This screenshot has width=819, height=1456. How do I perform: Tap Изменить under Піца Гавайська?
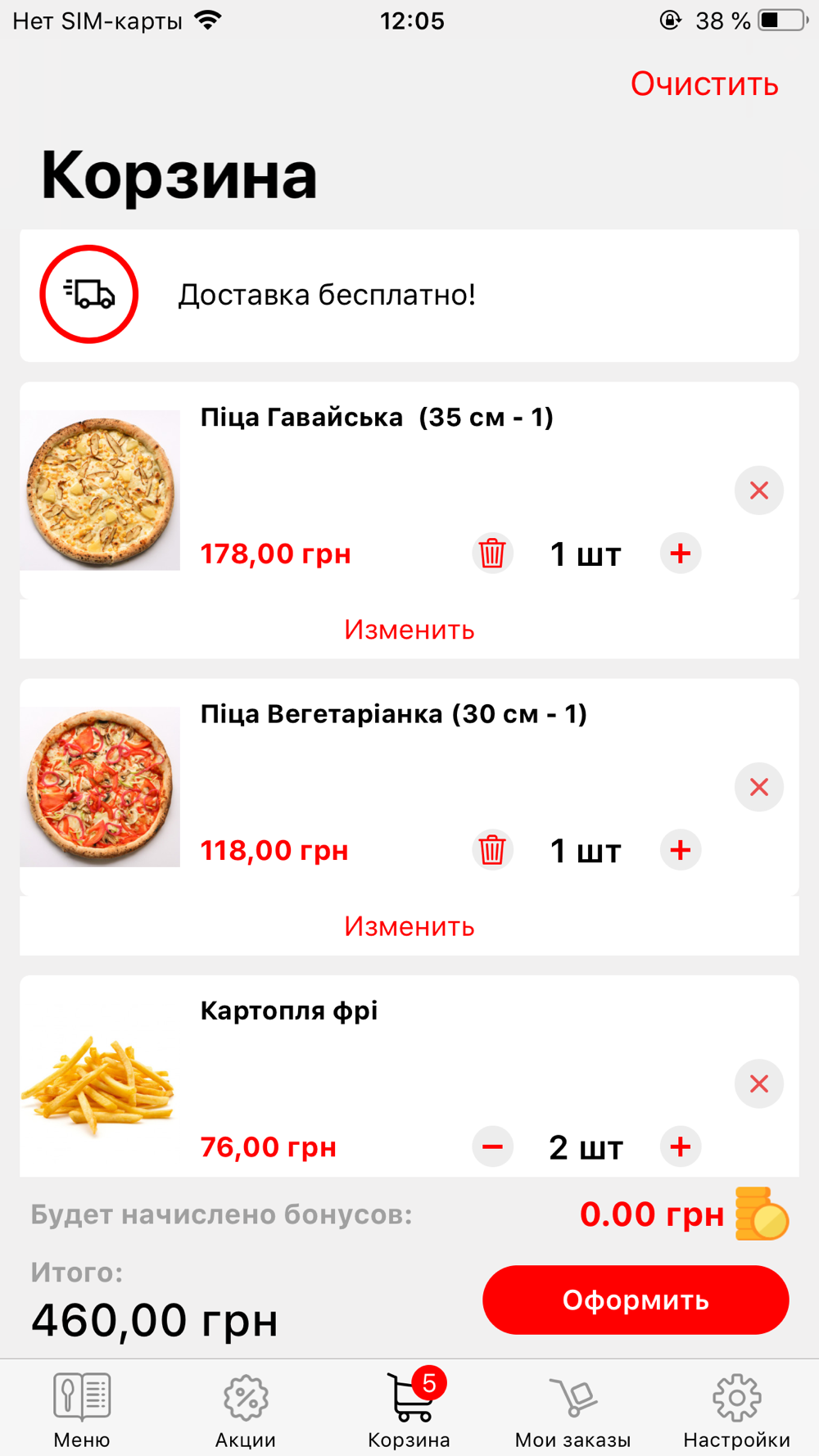[x=409, y=630]
